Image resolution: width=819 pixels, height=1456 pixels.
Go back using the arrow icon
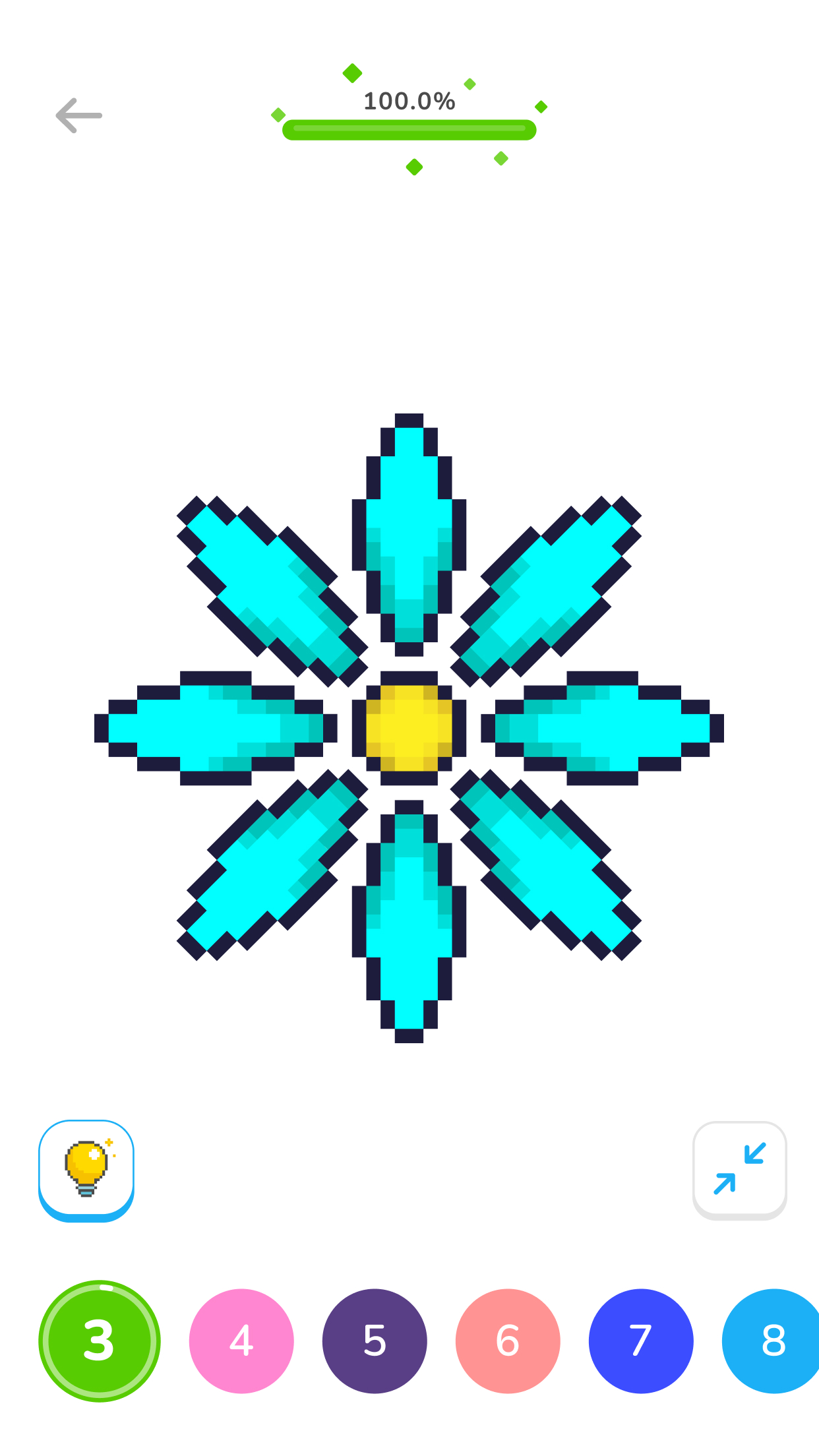pos(79,116)
